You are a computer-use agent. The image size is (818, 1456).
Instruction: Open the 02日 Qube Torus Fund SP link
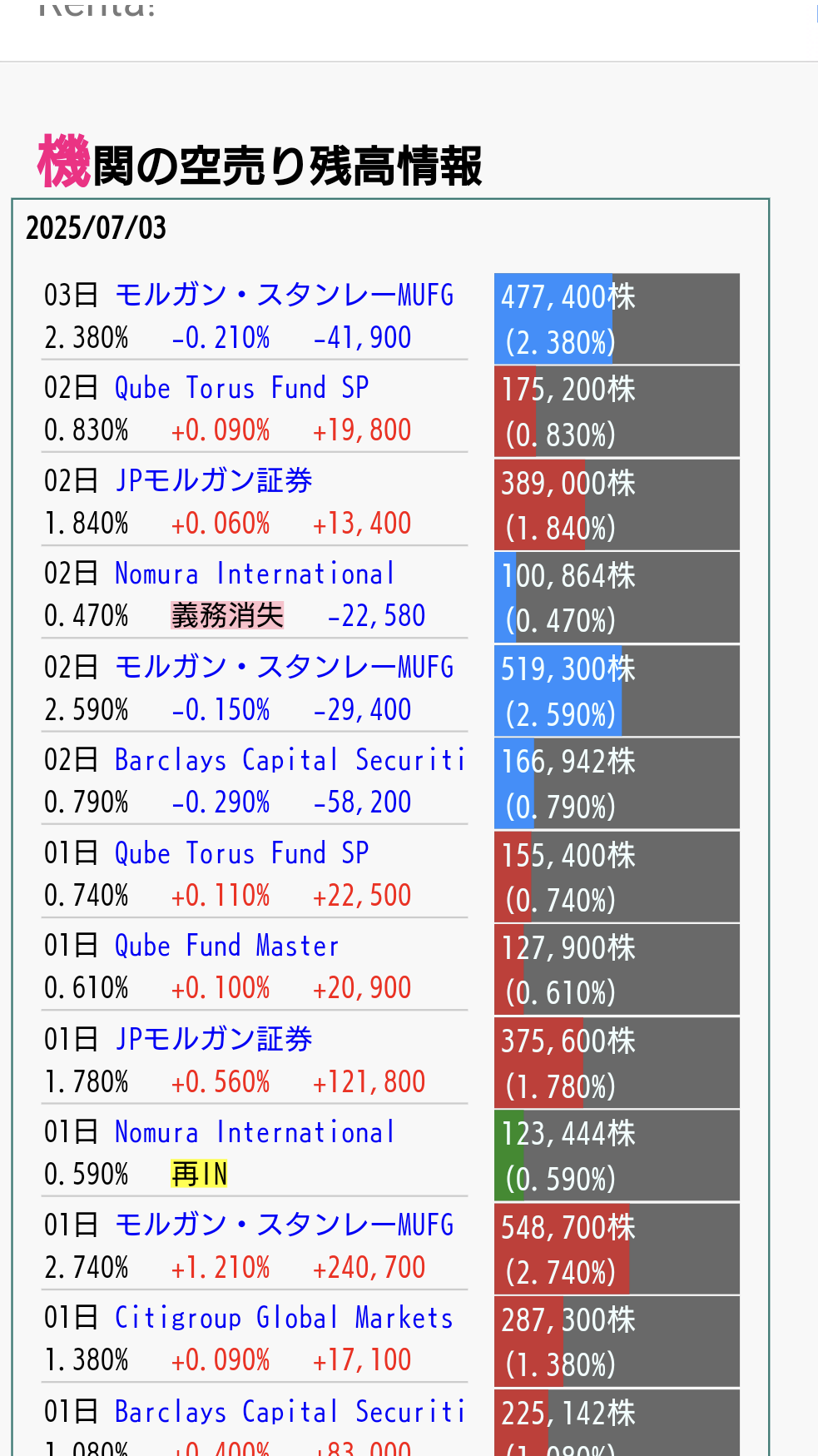(242, 388)
